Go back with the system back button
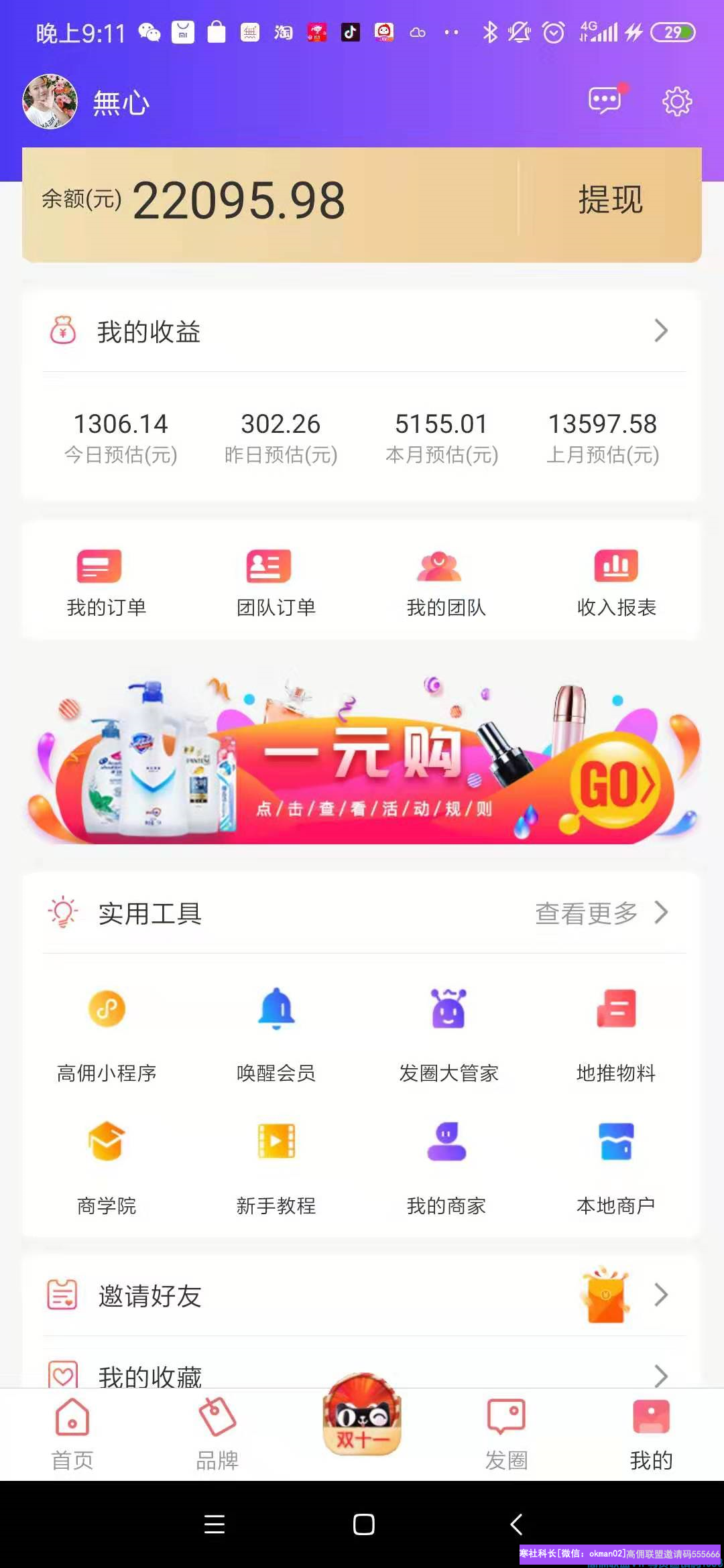 tap(516, 1524)
